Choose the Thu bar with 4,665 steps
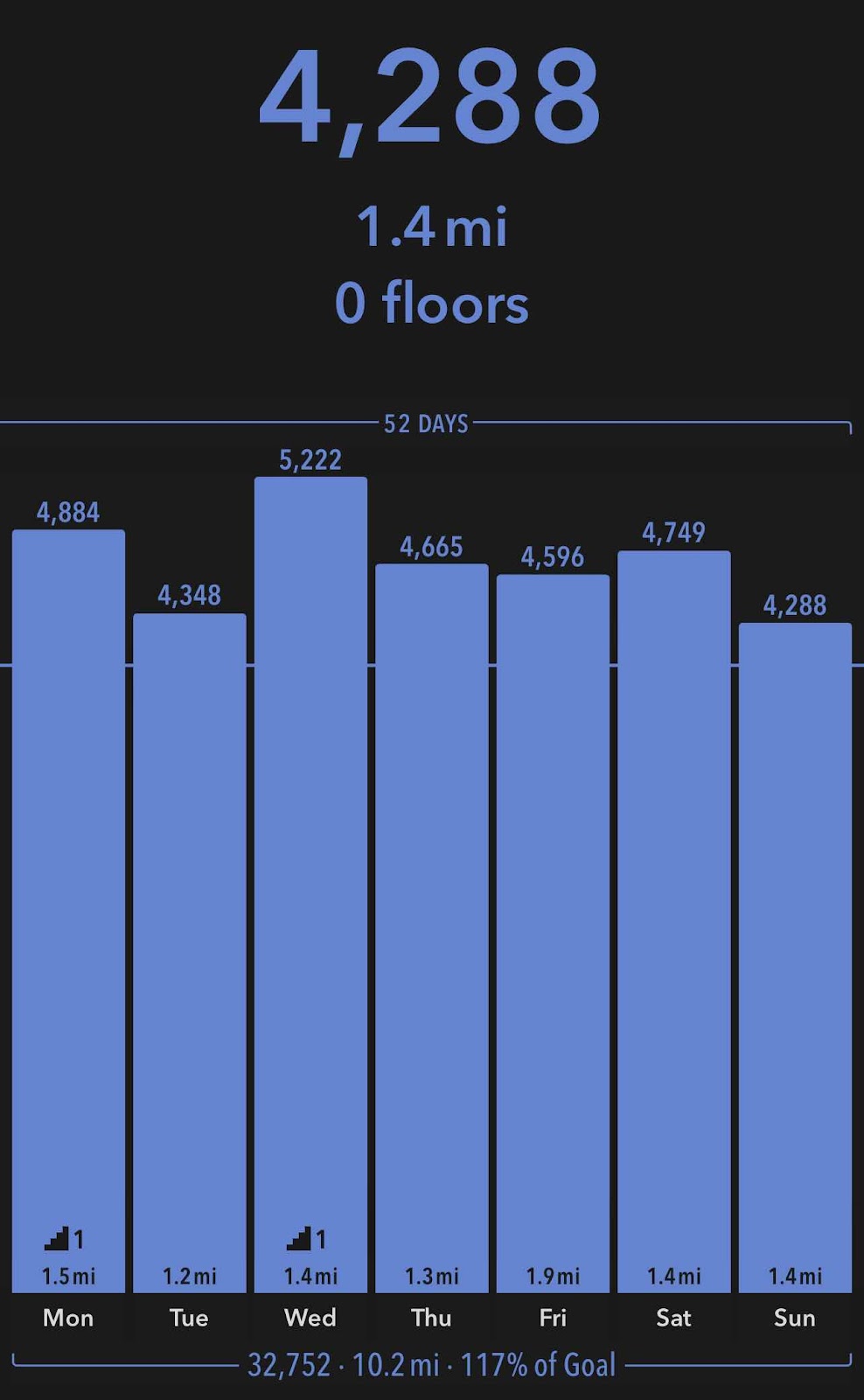 pyautogui.click(x=432, y=928)
